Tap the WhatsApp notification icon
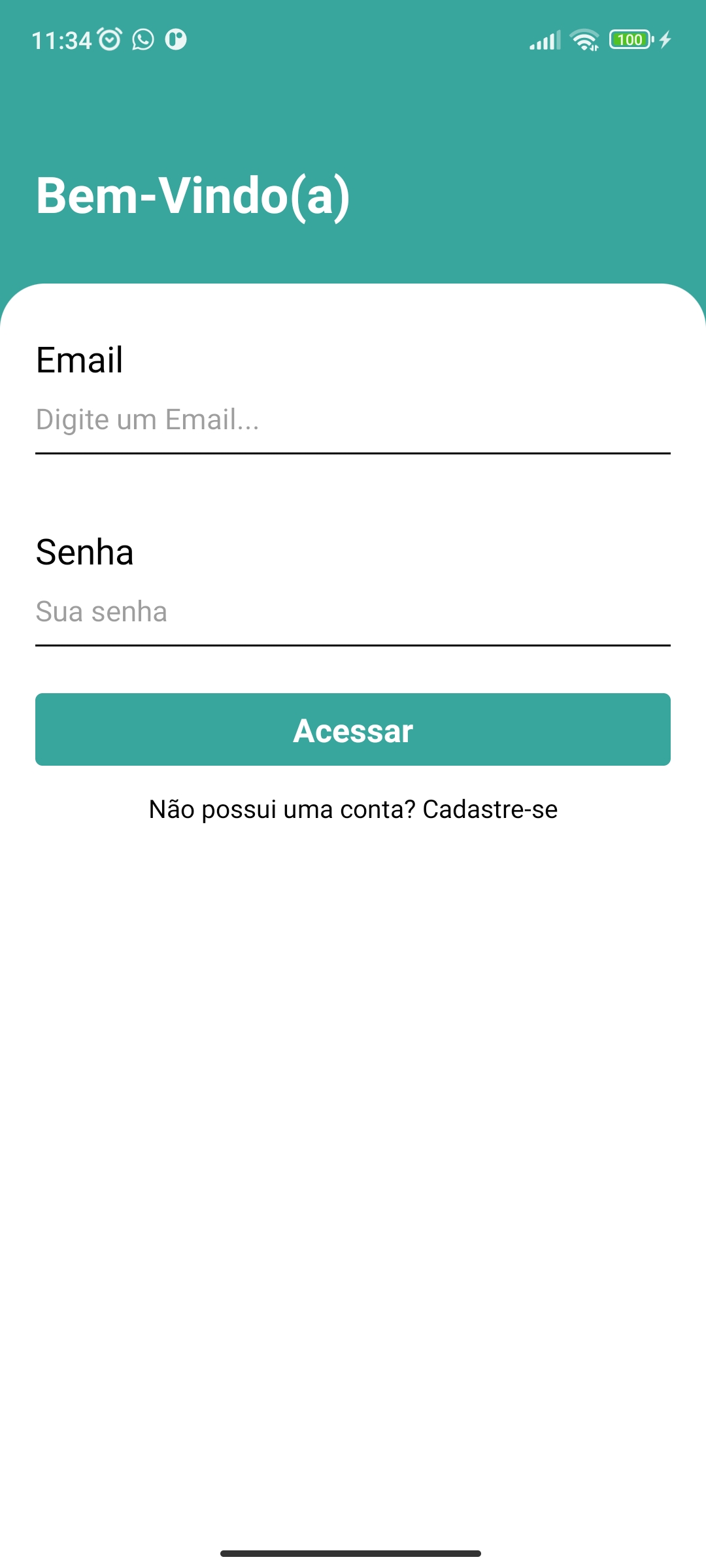Viewport: 706px width, 1568px height. pos(143,40)
